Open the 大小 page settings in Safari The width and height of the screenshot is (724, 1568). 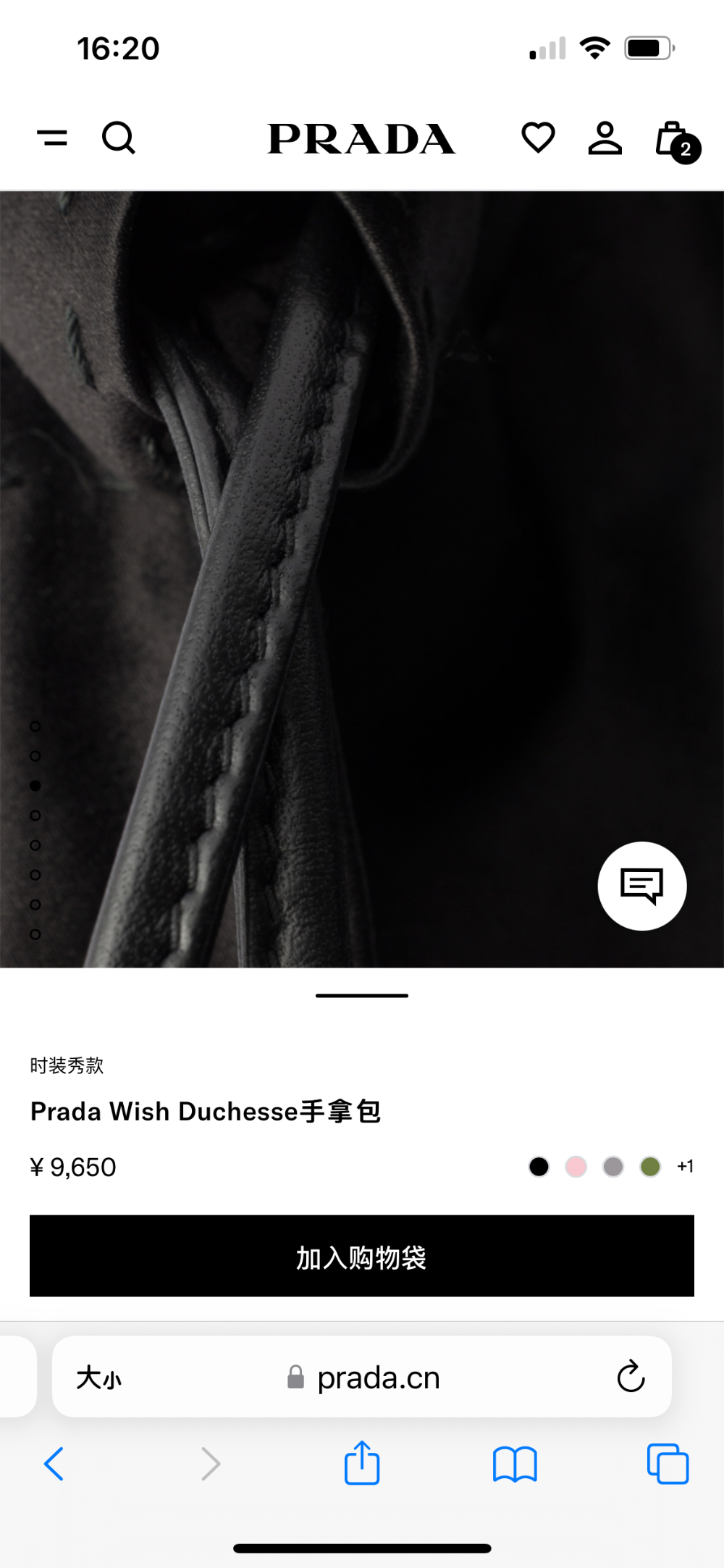[99, 1378]
